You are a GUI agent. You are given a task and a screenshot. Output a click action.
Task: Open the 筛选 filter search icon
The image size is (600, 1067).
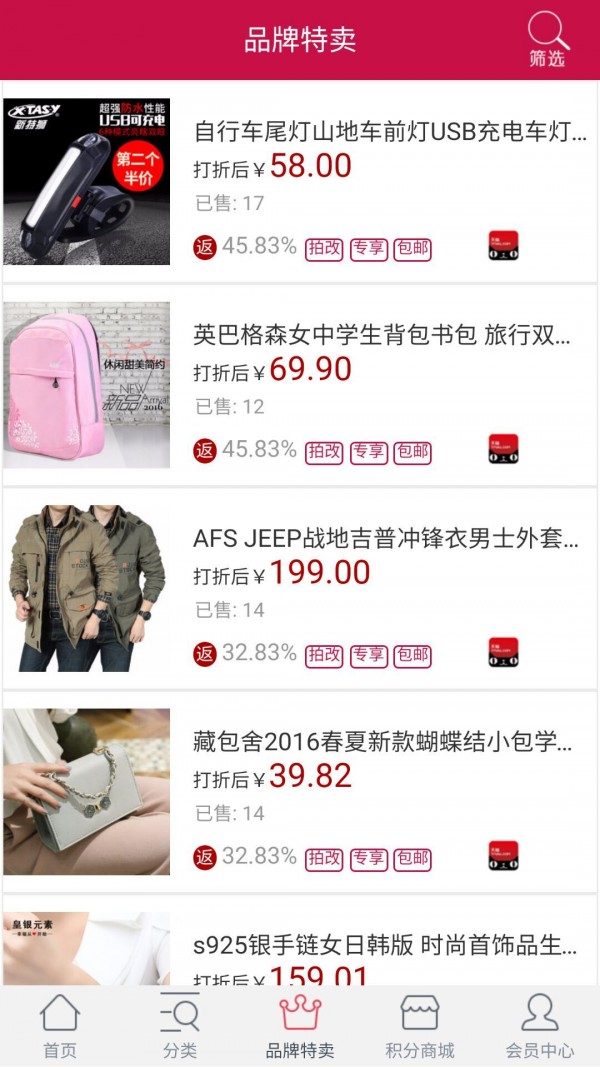[x=547, y=40]
